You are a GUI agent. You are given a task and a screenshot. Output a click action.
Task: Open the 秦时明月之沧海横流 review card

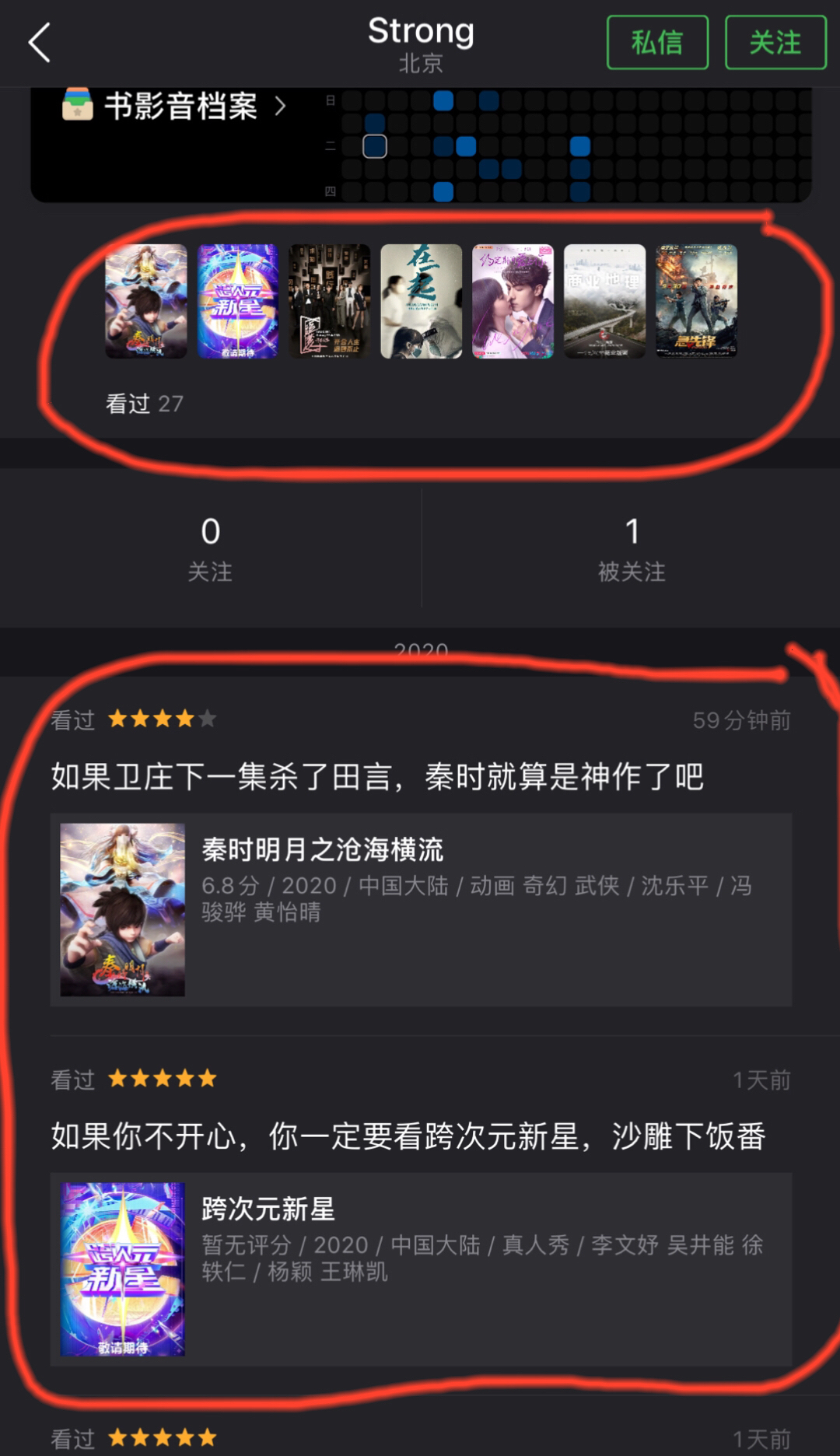point(421,909)
